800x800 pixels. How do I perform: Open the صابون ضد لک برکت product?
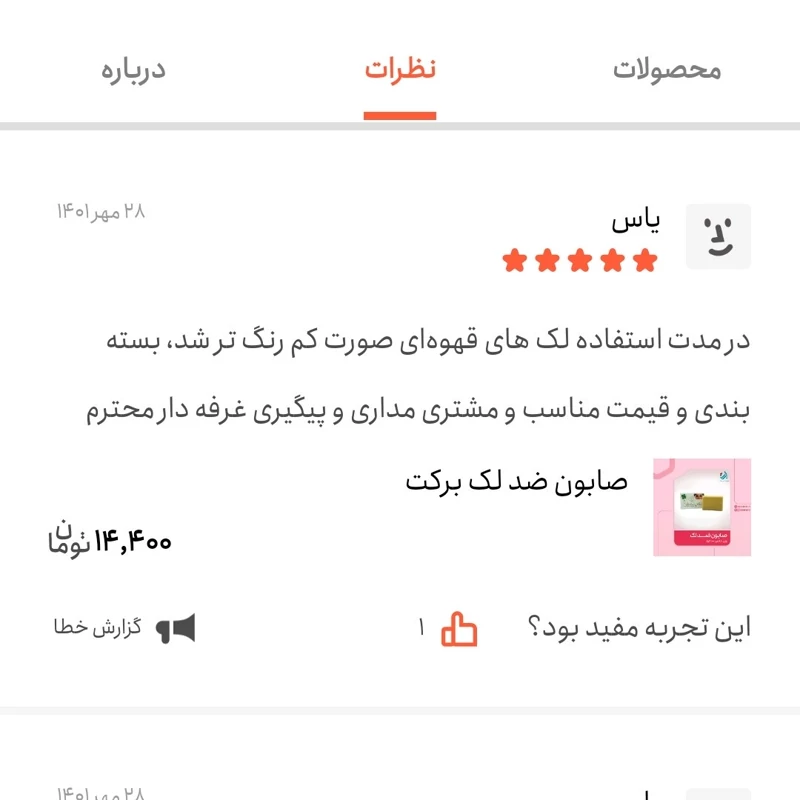(x=516, y=481)
